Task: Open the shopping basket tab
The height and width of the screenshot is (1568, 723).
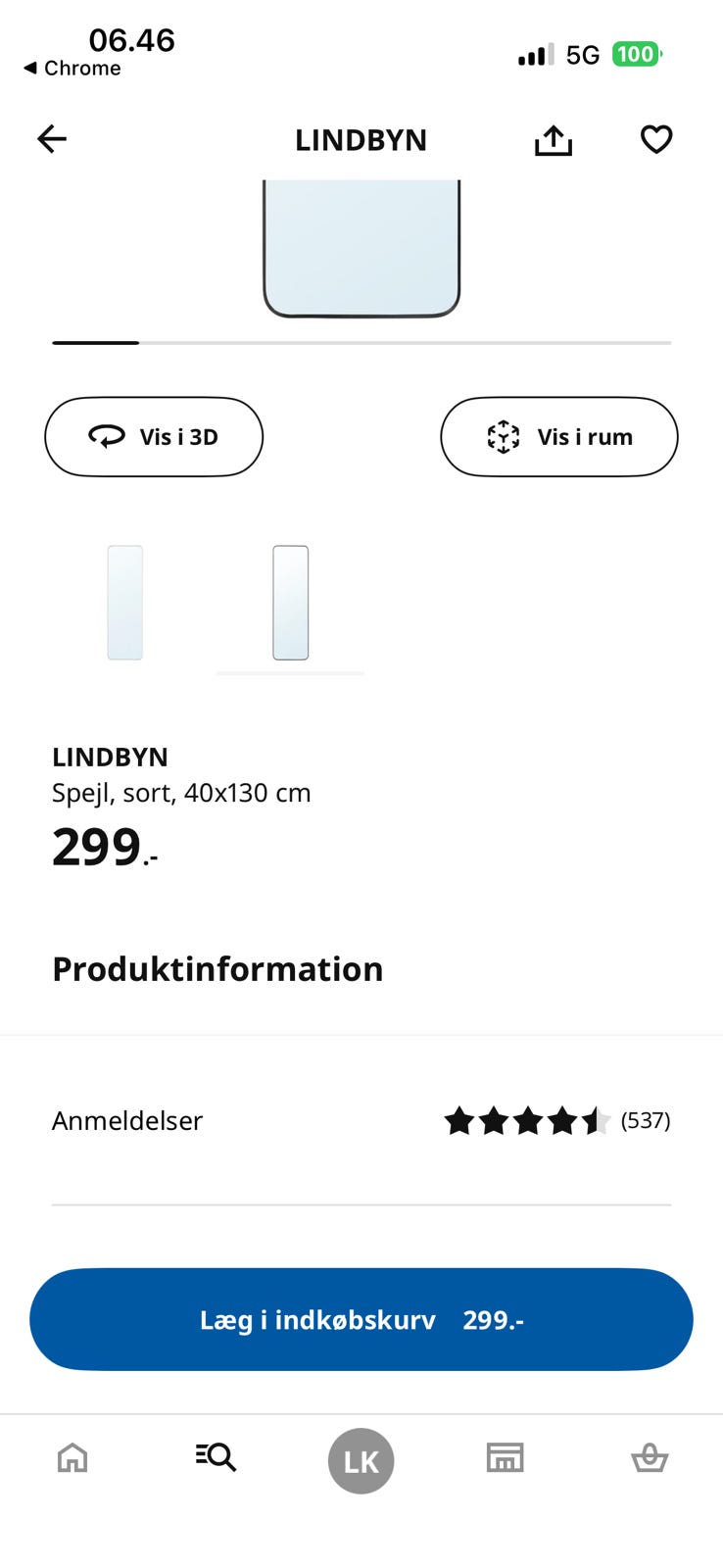Action: (649, 1458)
